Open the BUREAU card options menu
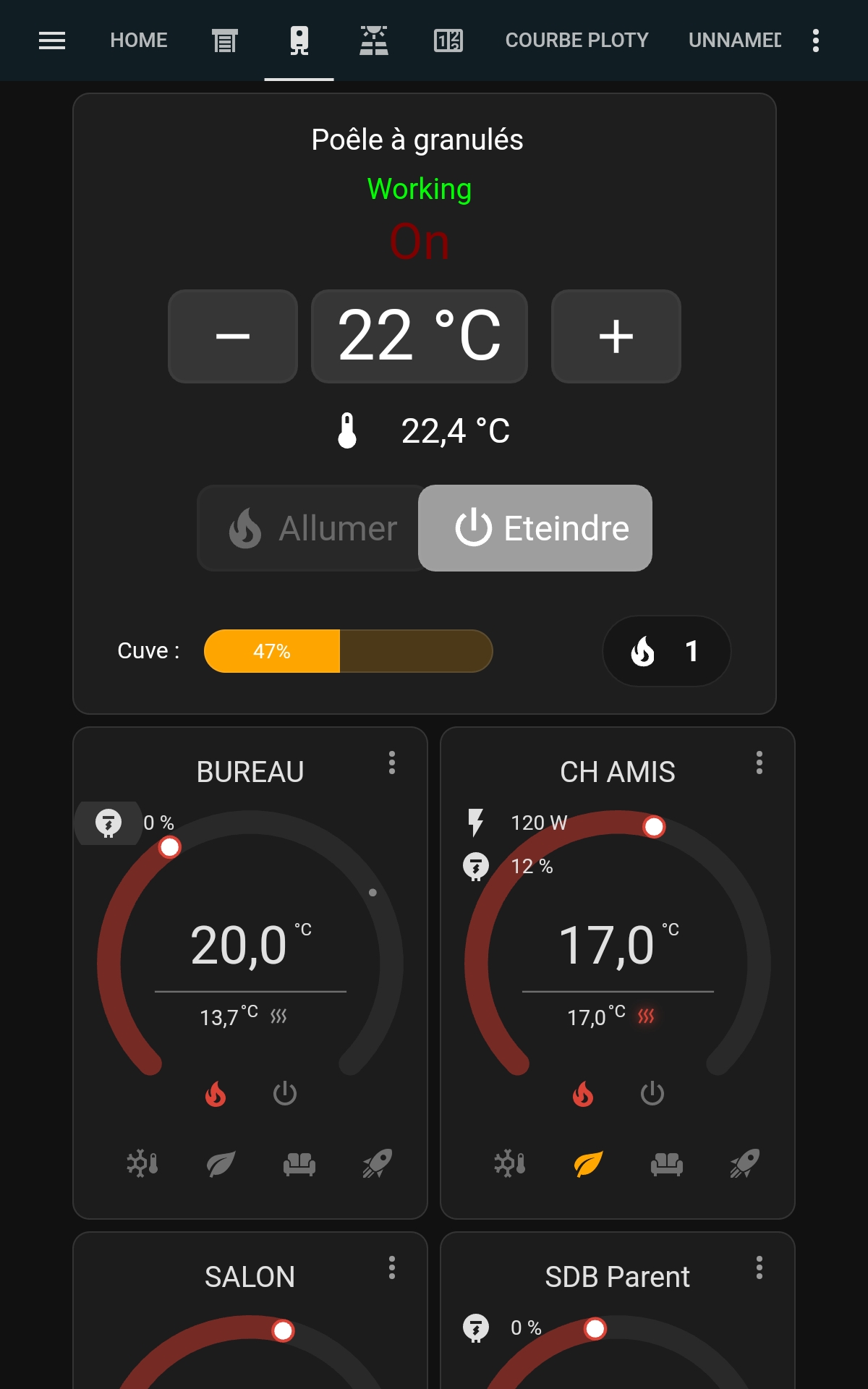868x1389 pixels. pos(392,763)
